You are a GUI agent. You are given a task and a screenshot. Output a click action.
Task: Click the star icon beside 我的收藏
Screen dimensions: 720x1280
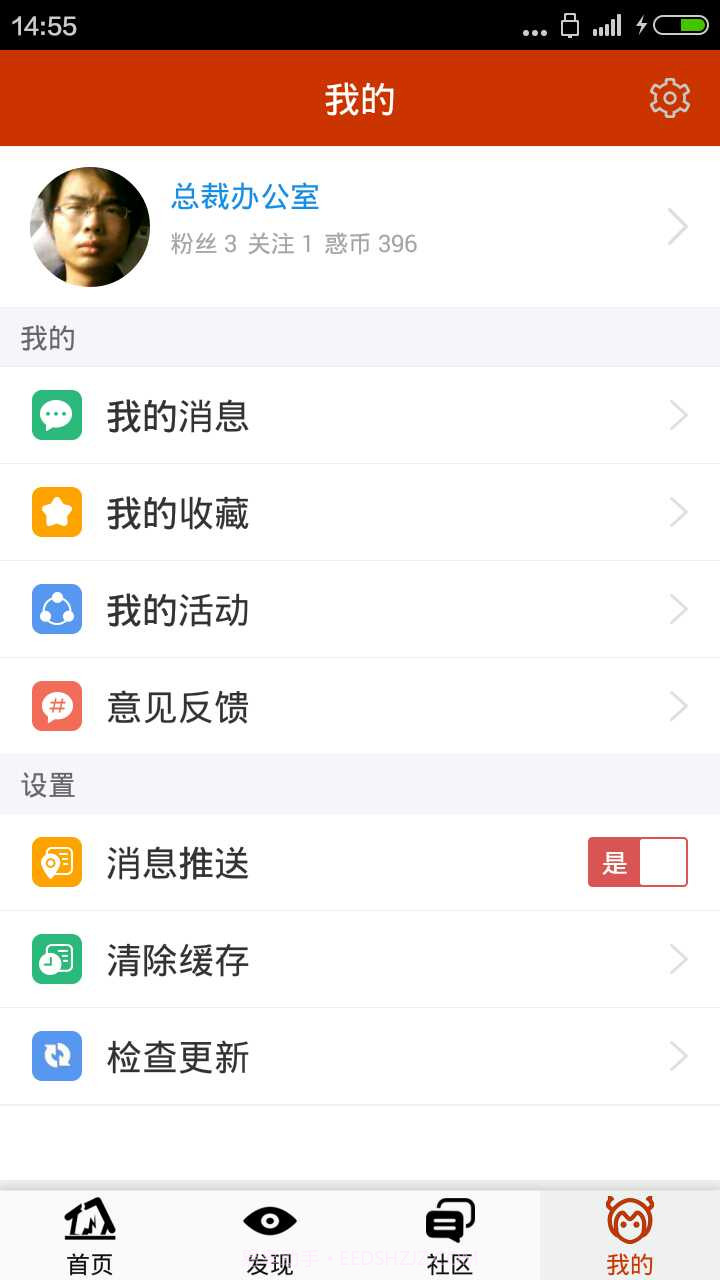pos(56,512)
